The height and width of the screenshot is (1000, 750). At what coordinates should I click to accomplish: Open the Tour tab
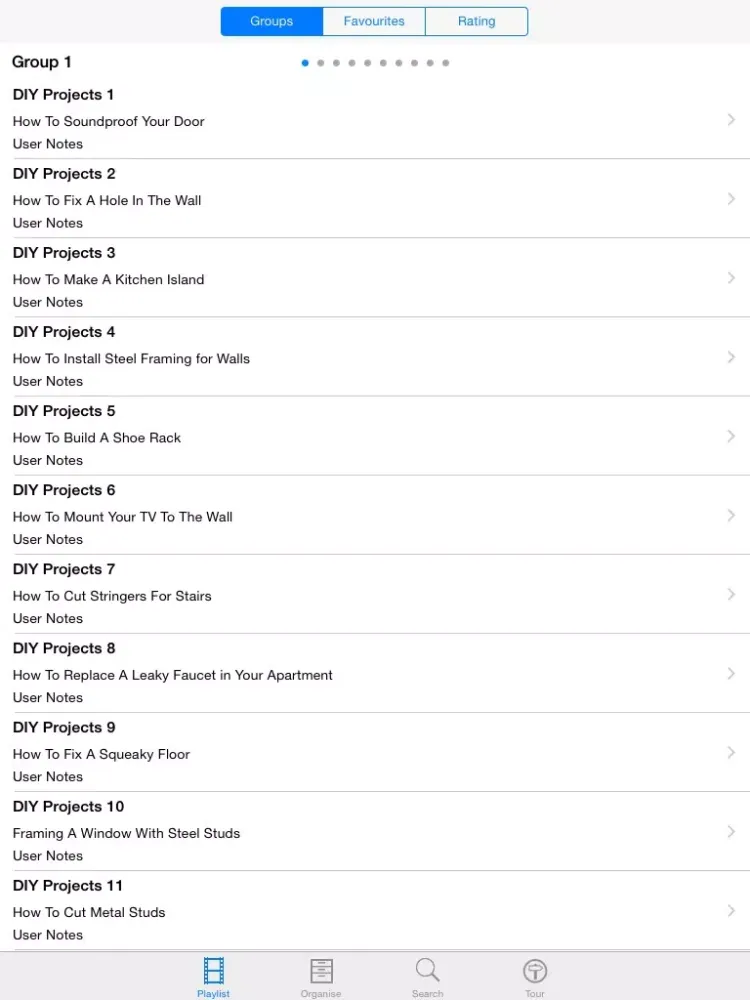pos(535,977)
